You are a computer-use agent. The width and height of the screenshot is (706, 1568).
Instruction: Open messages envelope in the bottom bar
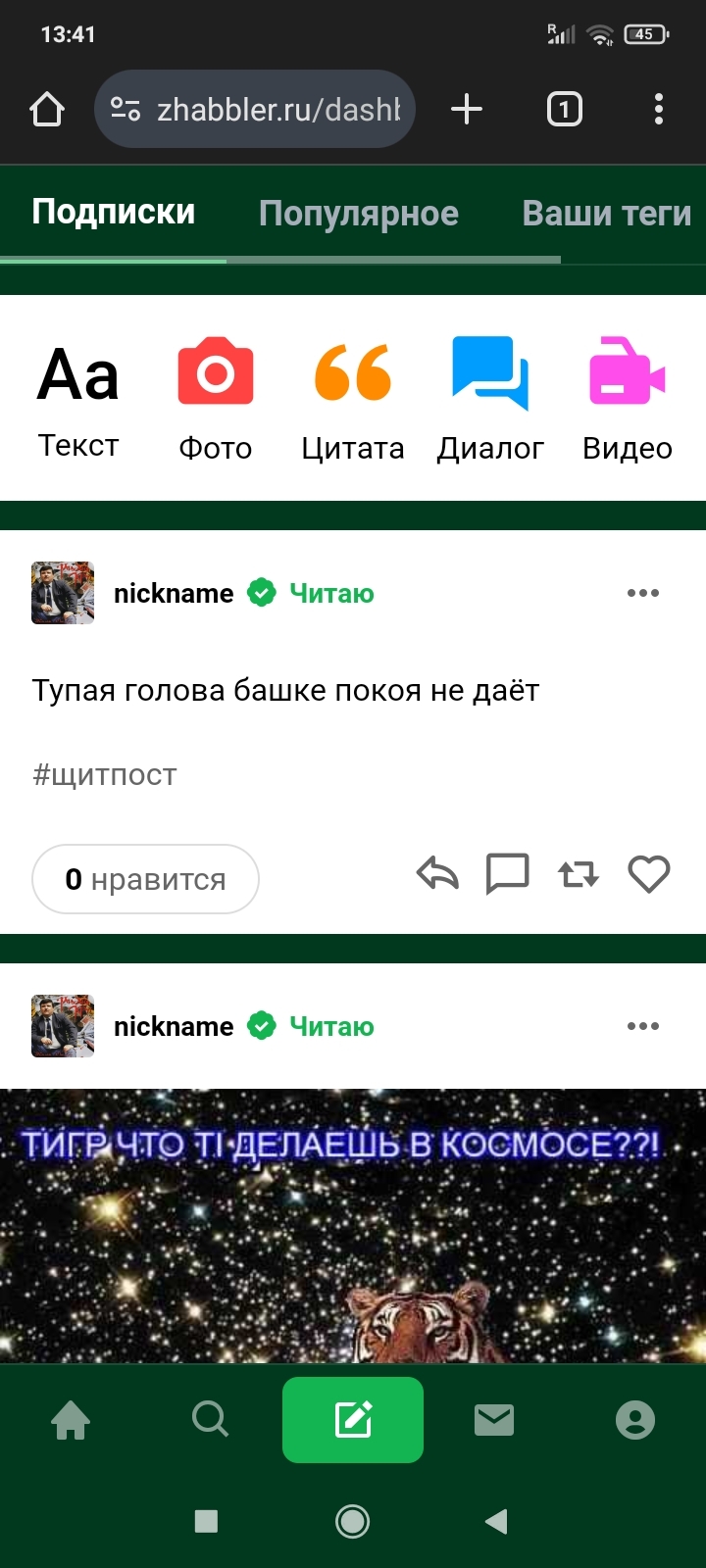(x=494, y=1419)
